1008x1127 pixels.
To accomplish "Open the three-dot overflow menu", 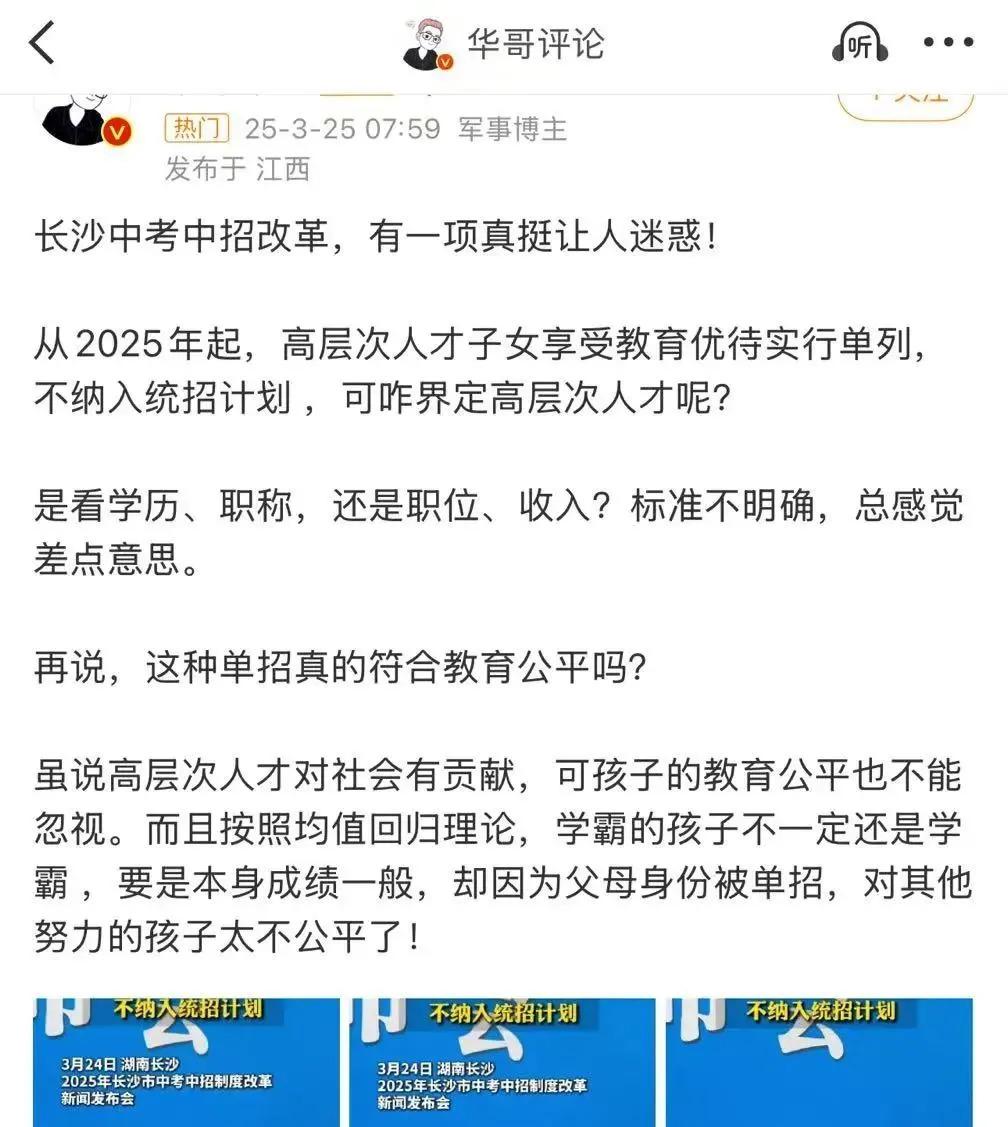I will [947, 43].
